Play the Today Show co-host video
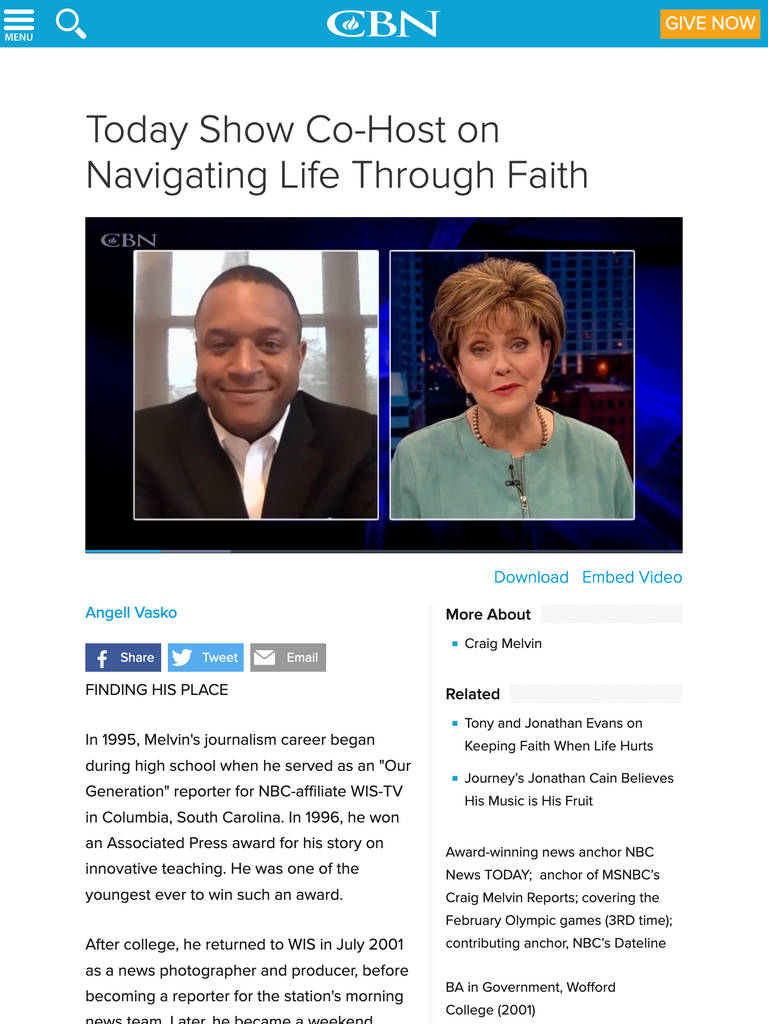 pos(383,384)
